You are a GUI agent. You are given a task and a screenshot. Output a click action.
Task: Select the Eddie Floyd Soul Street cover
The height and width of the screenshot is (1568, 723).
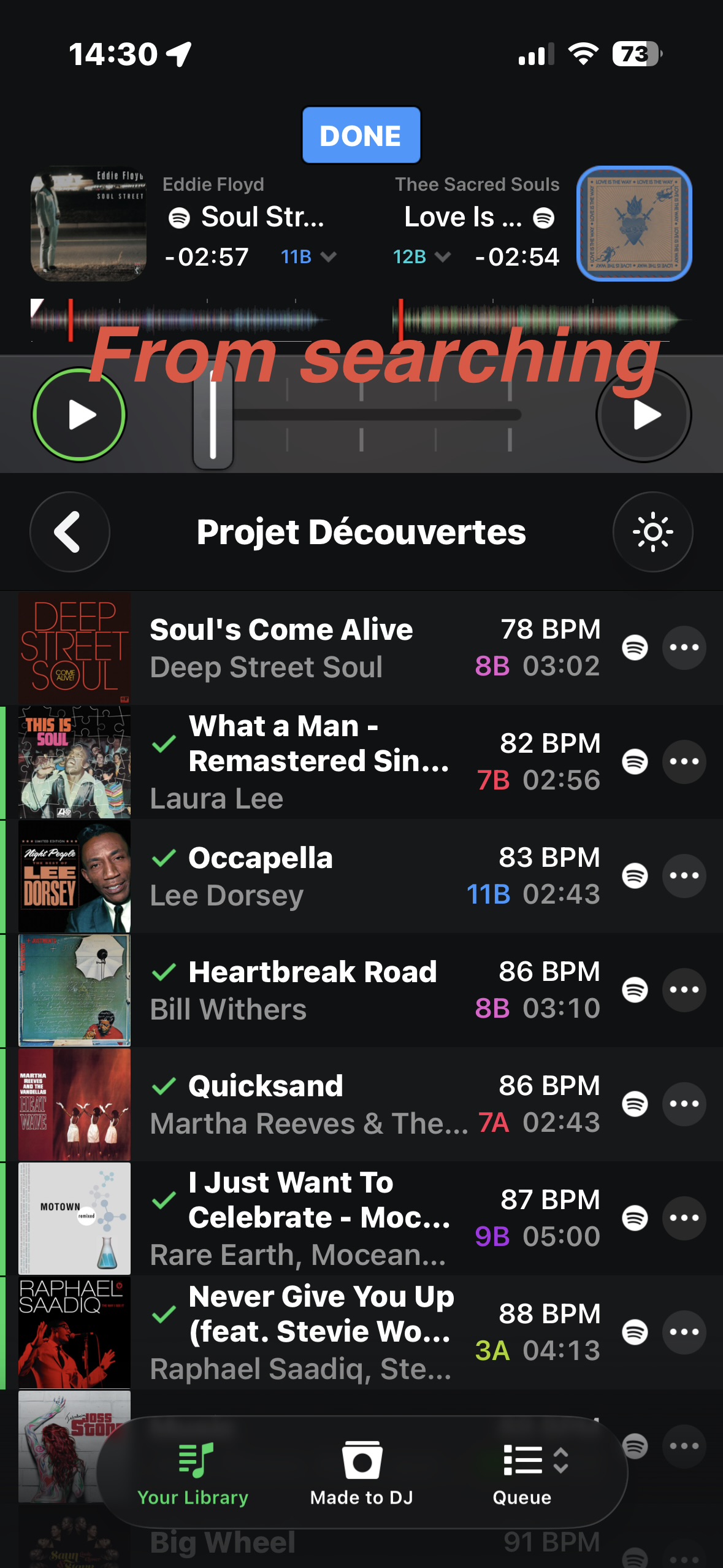[x=88, y=224]
